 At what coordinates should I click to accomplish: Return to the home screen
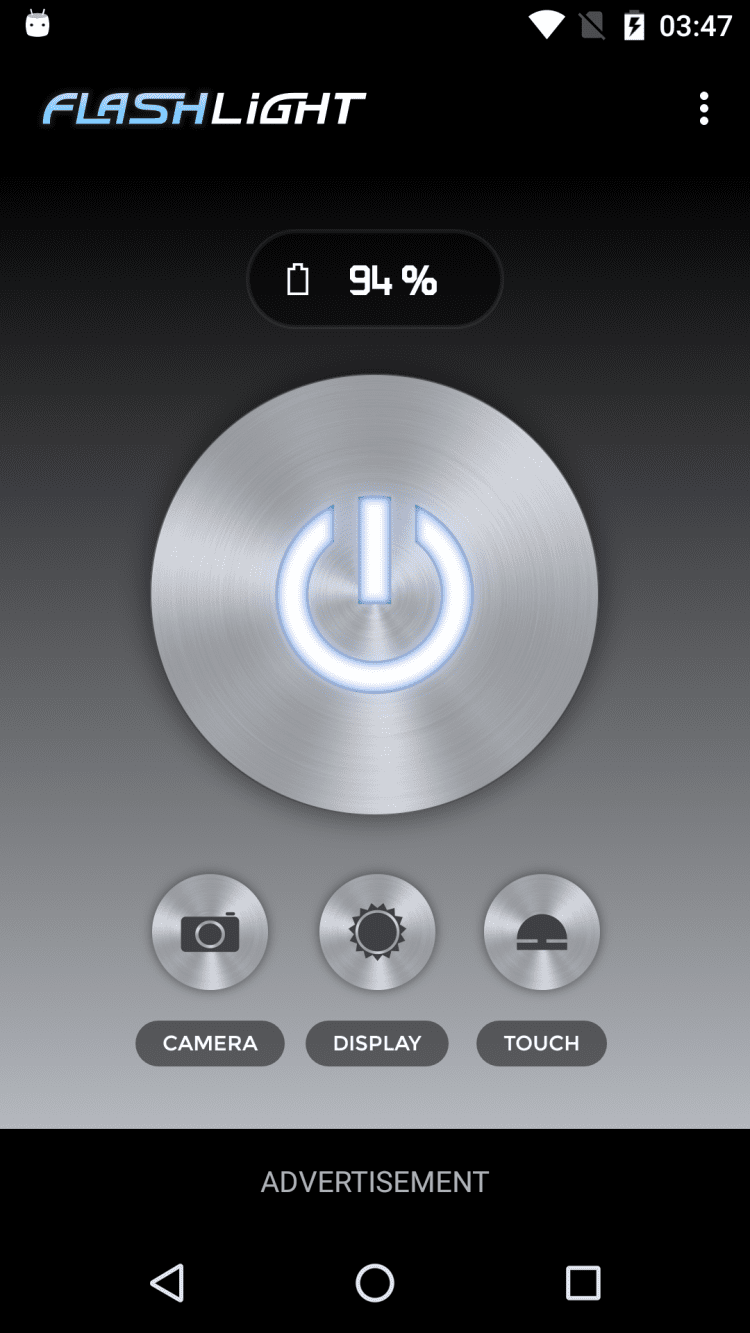click(x=375, y=1282)
